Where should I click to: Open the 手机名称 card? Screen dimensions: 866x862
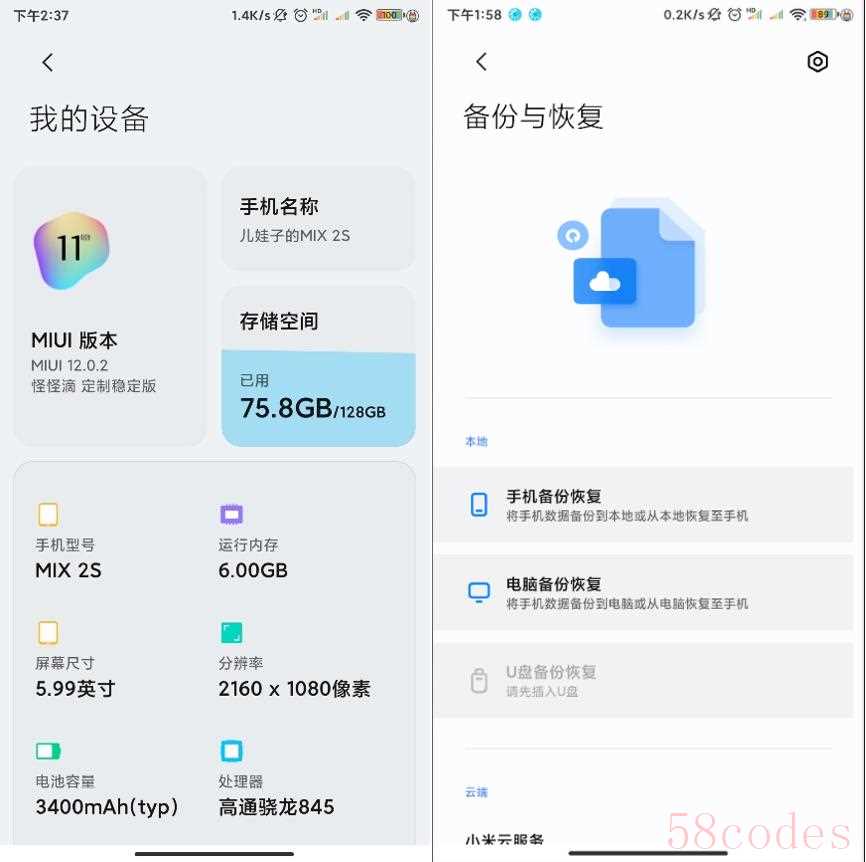317,219
